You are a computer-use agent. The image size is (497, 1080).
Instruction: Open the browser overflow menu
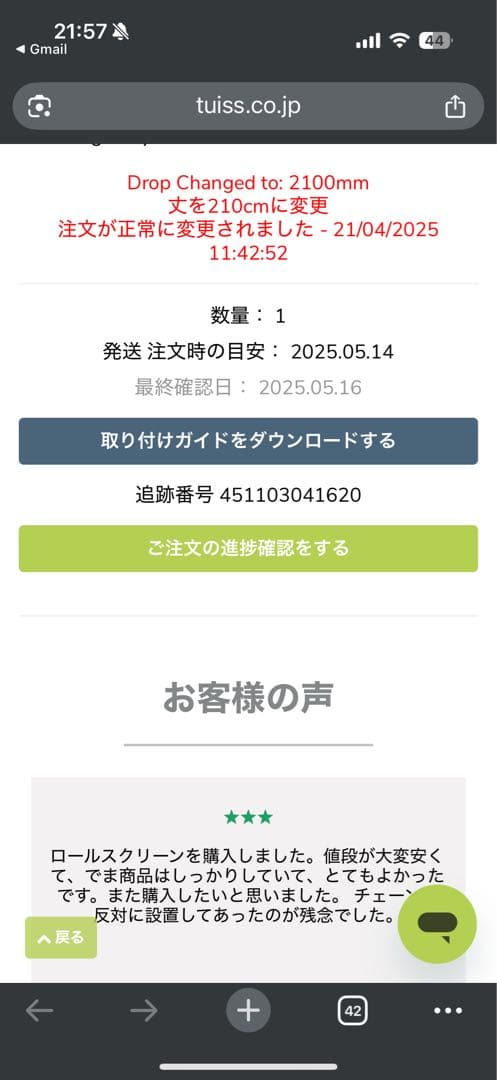448,1010
